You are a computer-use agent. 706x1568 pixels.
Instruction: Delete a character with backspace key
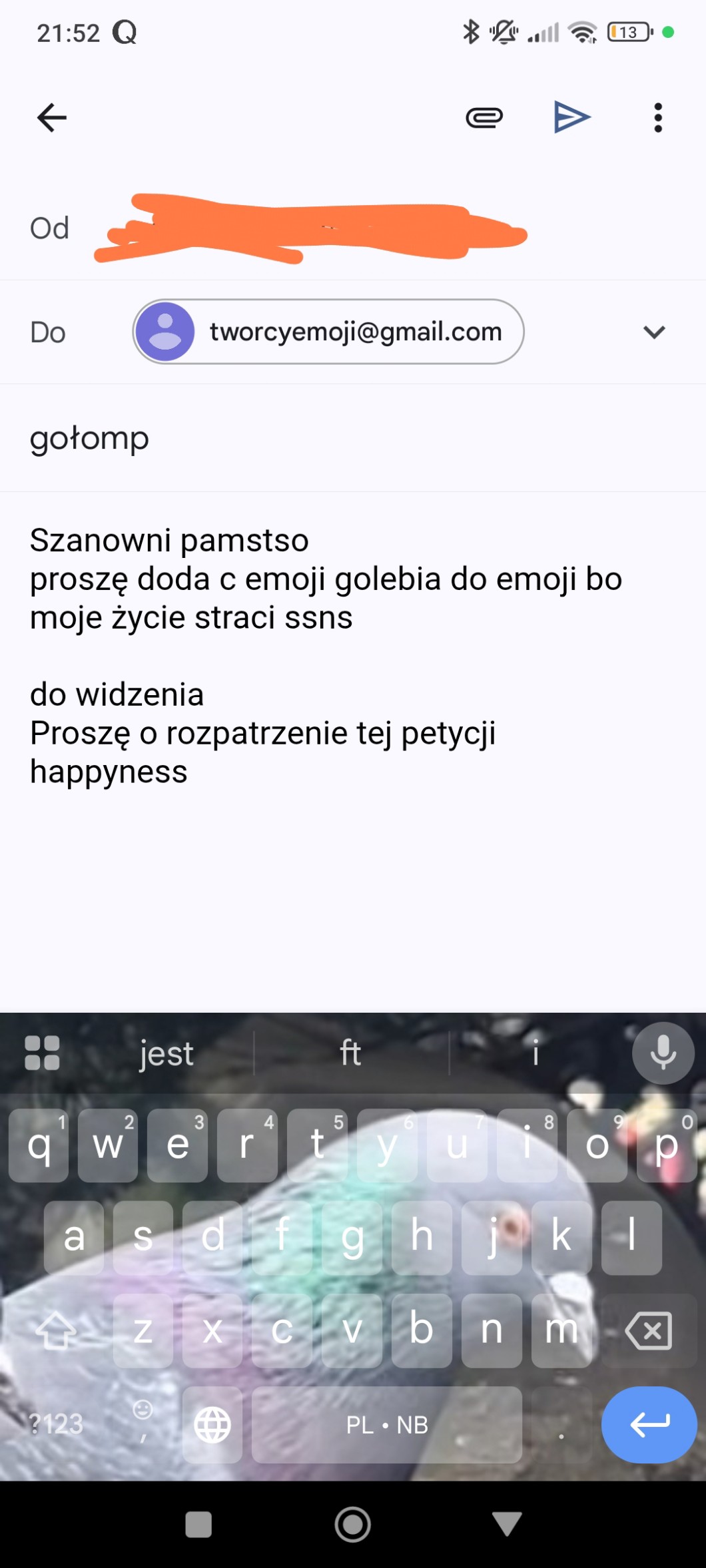(648, 1331)
